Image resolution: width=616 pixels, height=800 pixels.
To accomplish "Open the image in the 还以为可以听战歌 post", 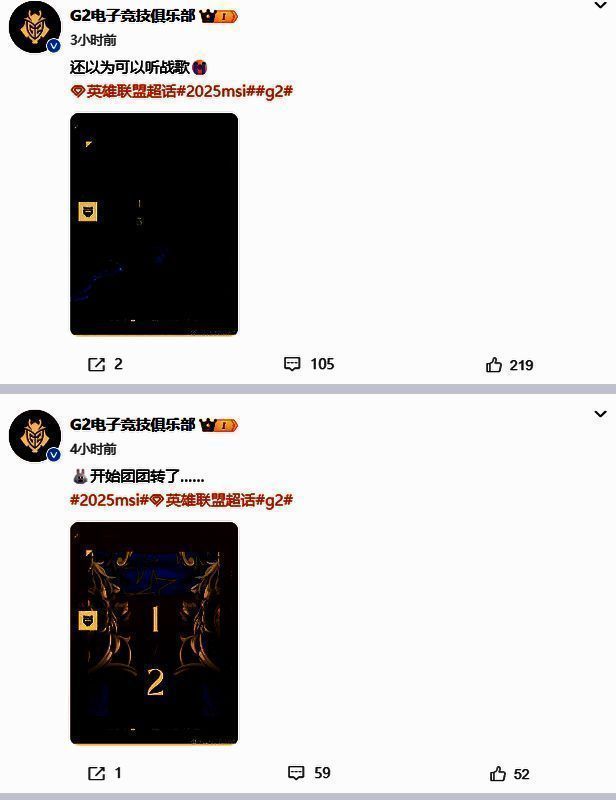I will pyautogui.click(x=154, y=224).
